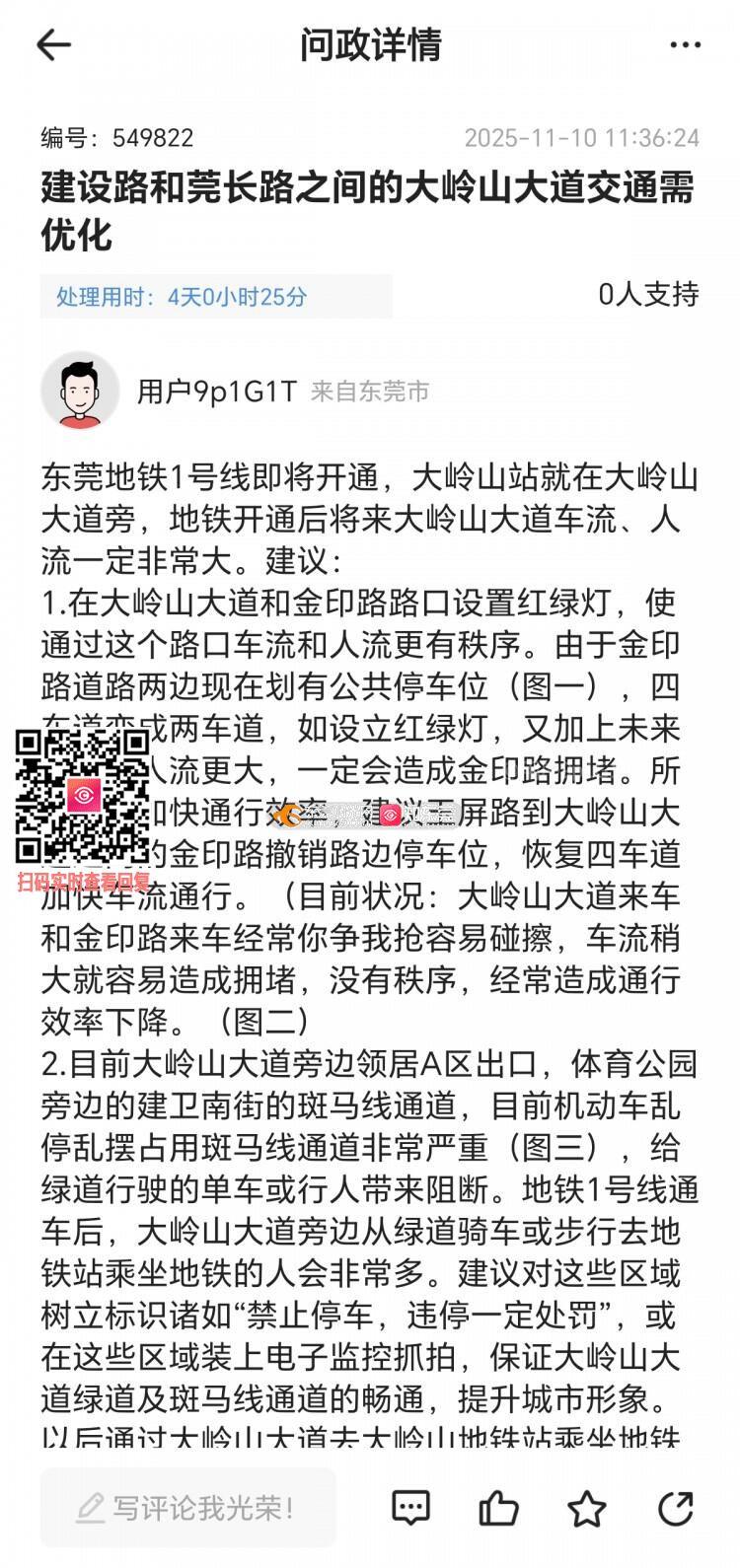Go back from 问政详情 page
The height and width of the screenshot is (1568, 740).
(53, 45)
